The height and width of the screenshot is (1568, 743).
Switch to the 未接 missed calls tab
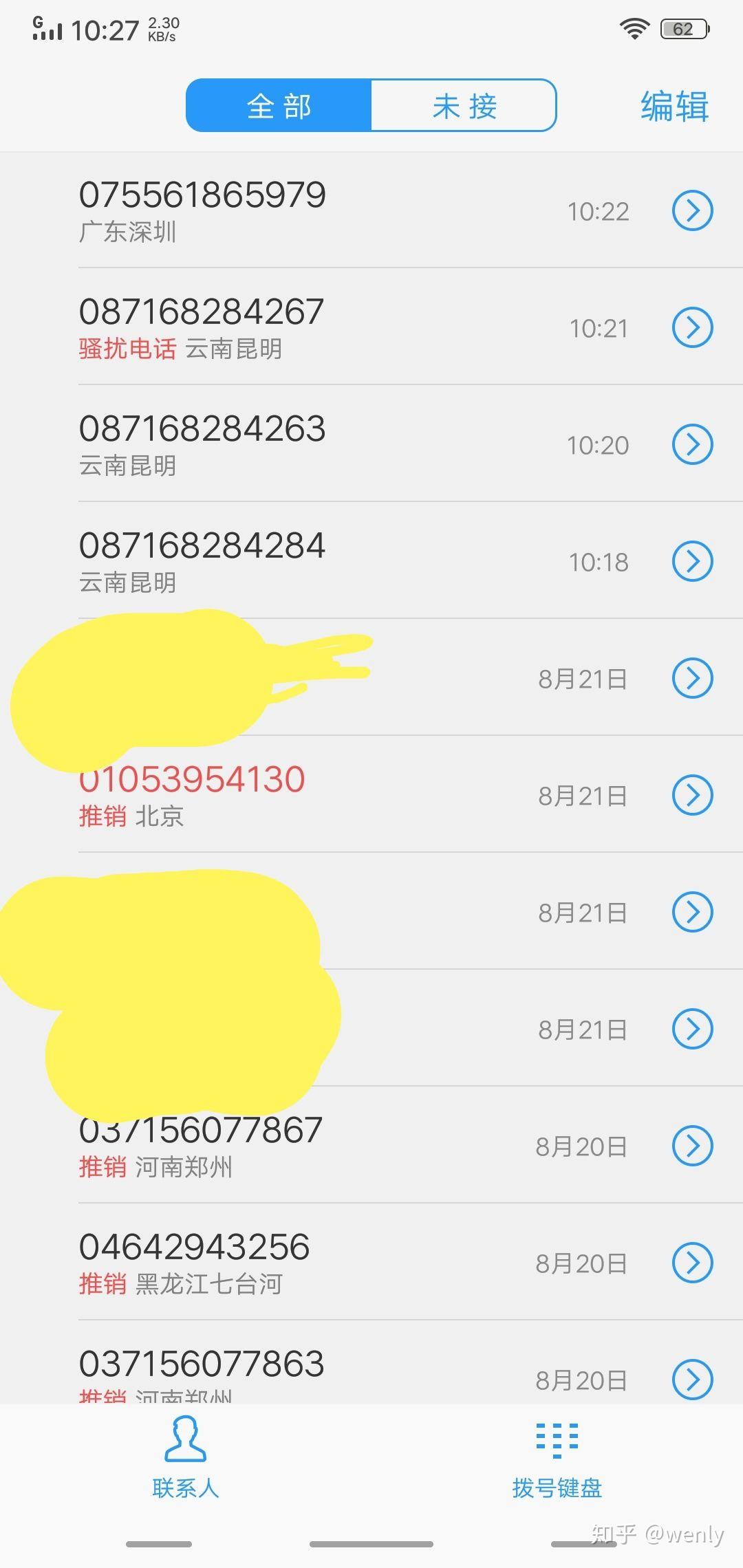tap(464, 106)
